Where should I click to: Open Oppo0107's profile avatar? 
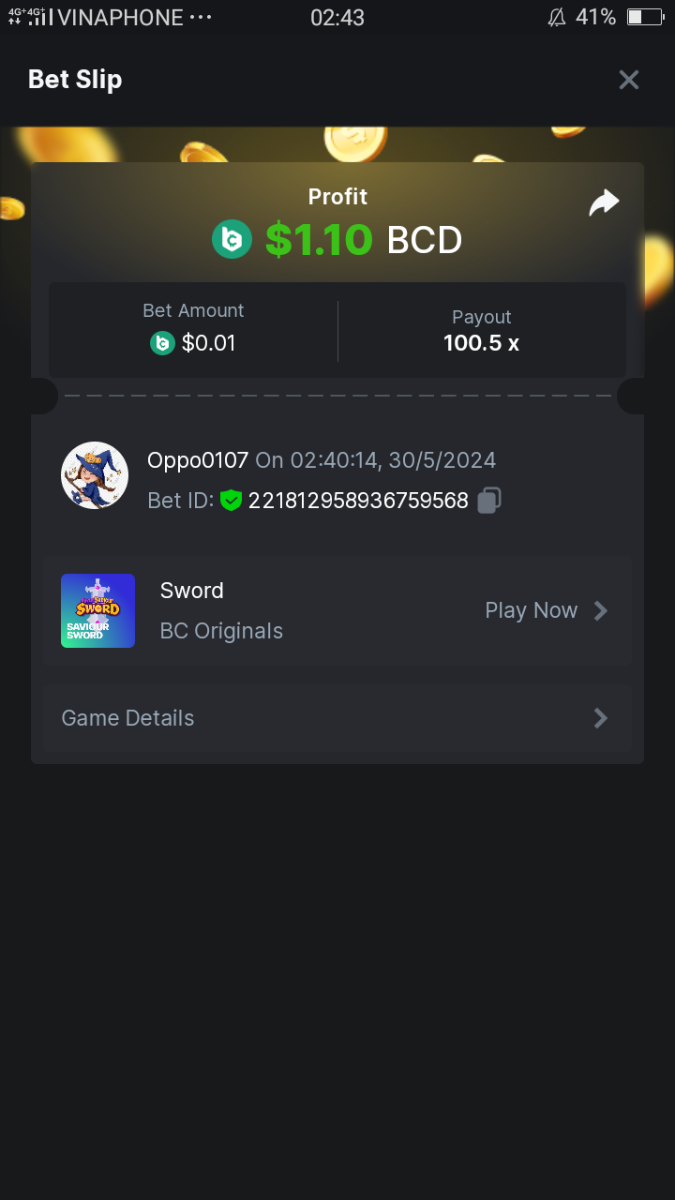[x=95, y=475]
